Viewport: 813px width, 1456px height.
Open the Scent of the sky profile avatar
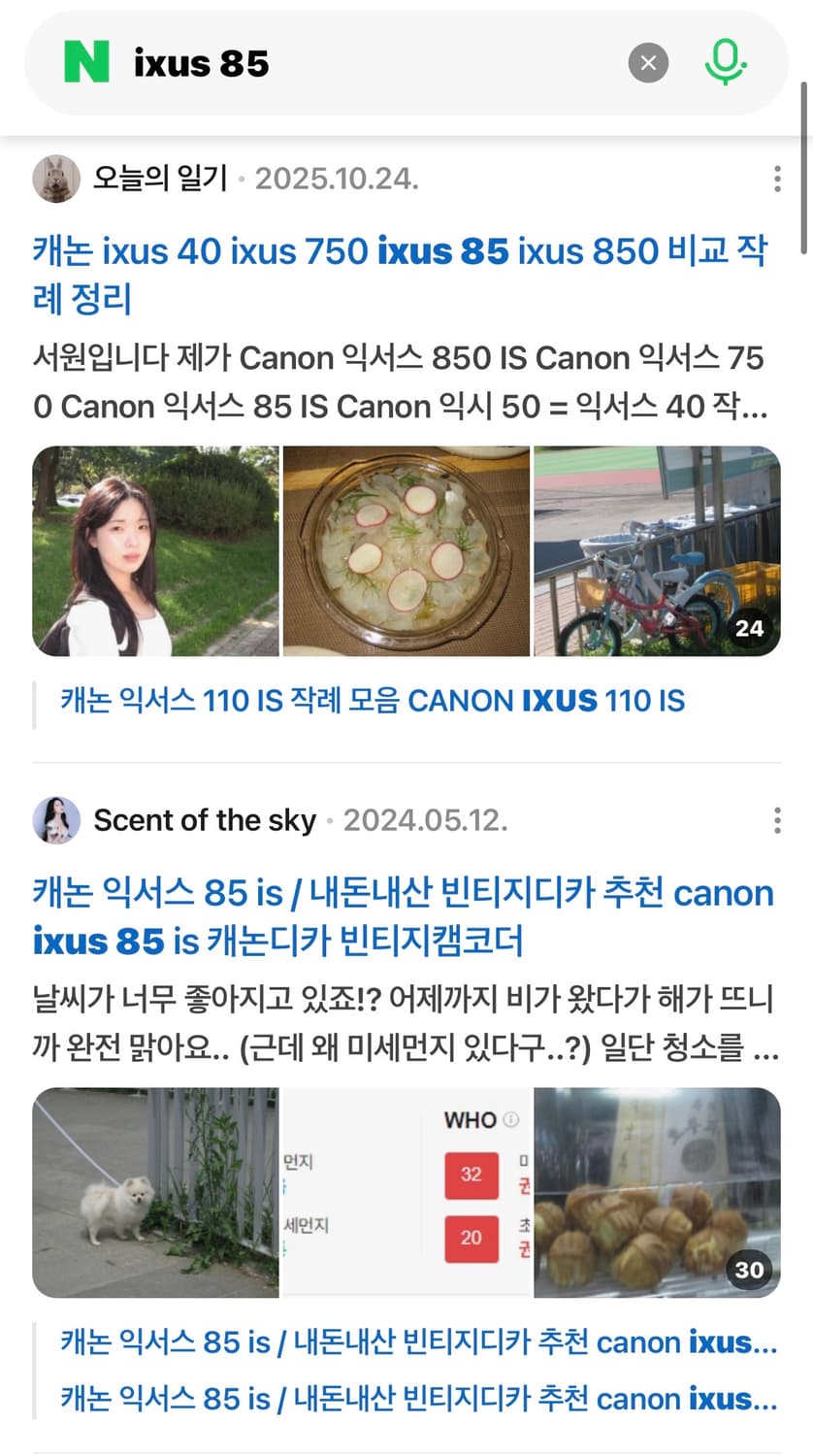[x=56, y=819]
